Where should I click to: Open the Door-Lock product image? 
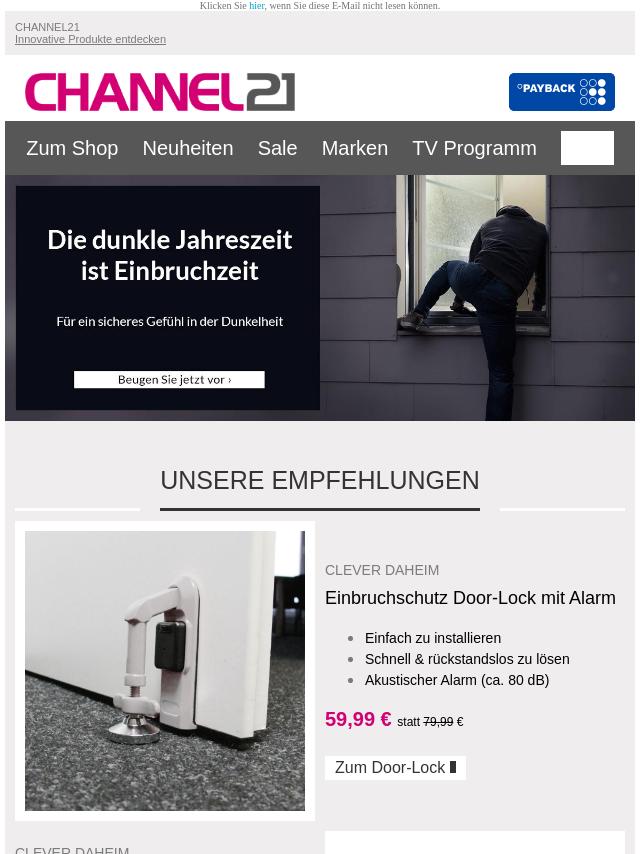pos(165,670)
